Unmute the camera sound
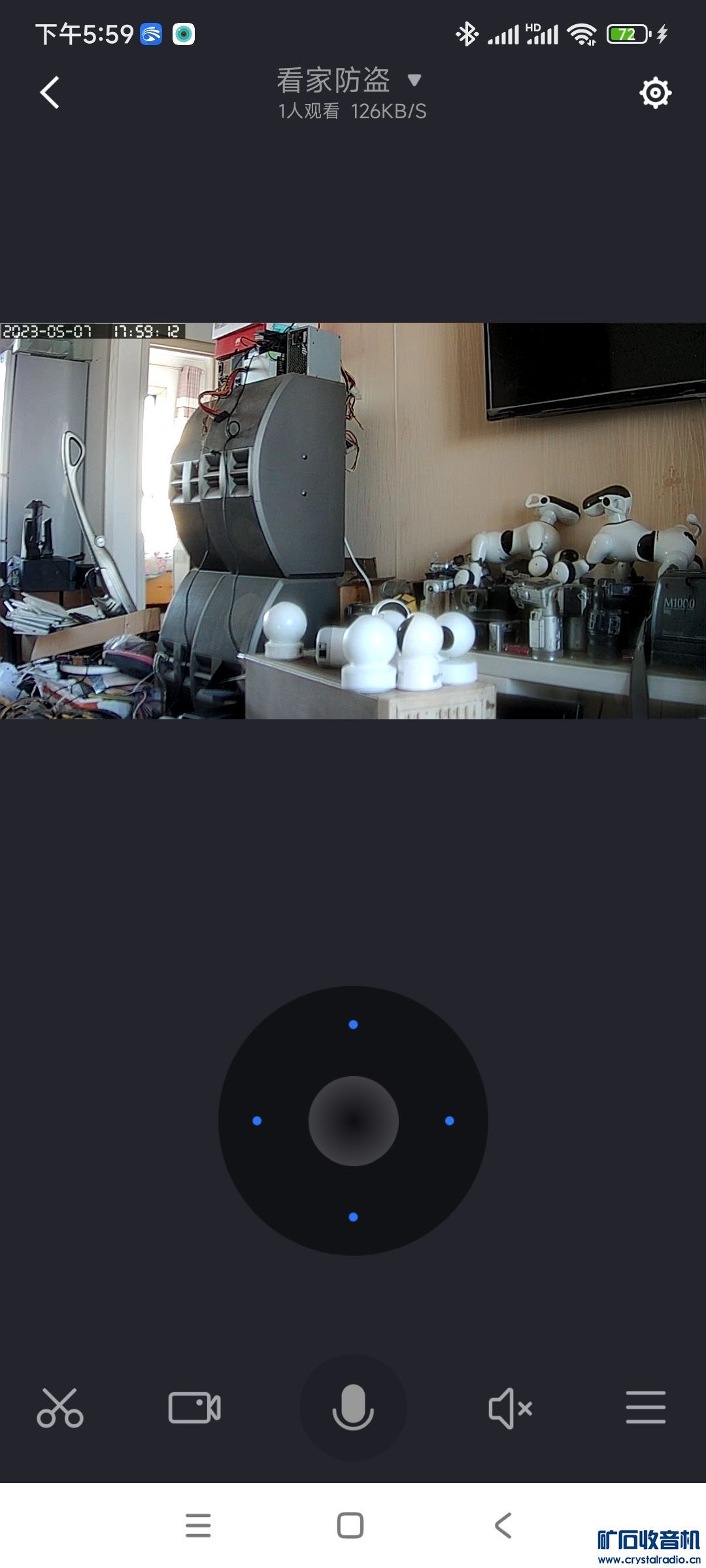706x1568 pixels. pos(511,1407)
